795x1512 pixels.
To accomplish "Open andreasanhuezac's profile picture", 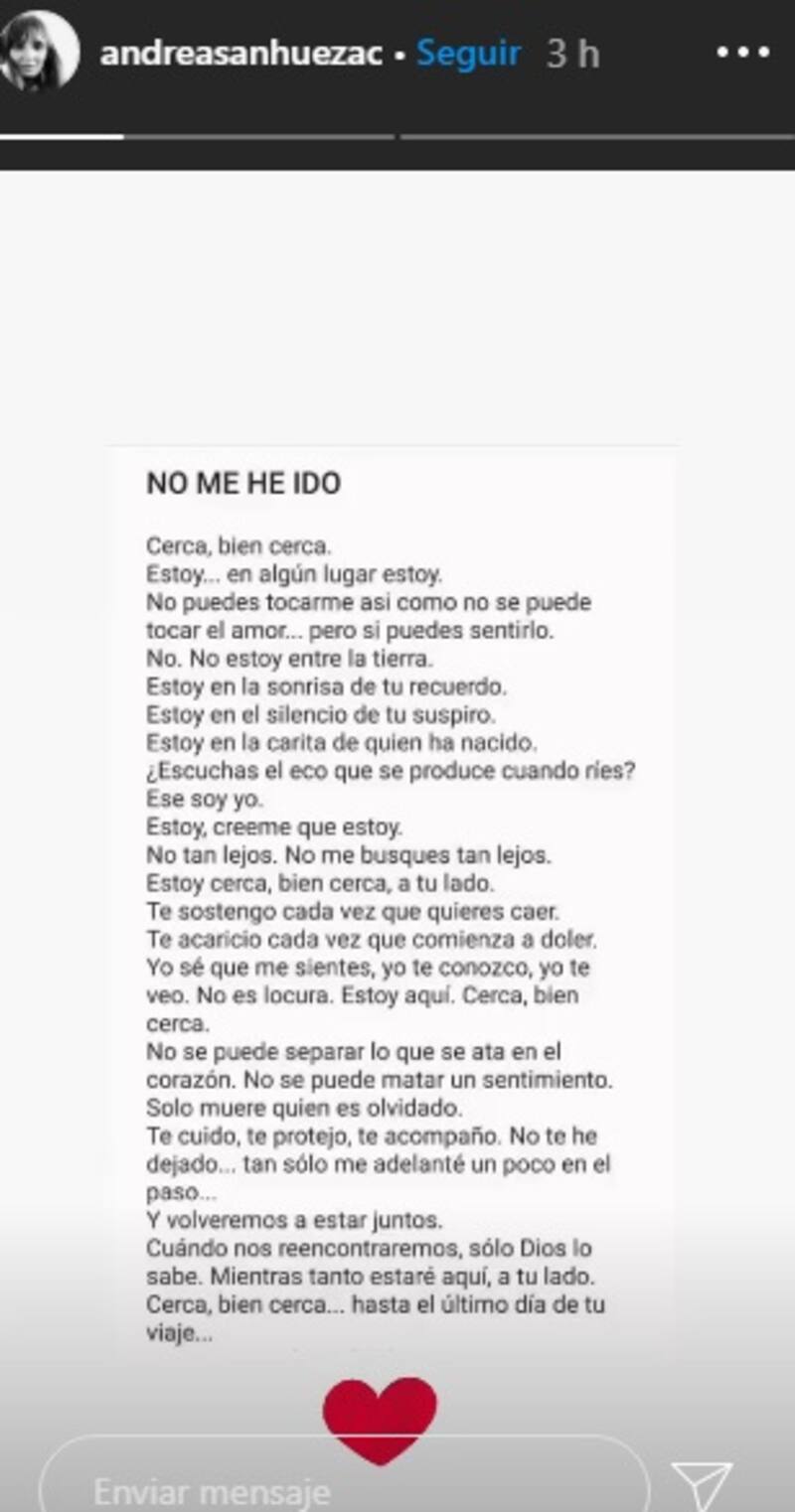I will click(x=41, y=52).
